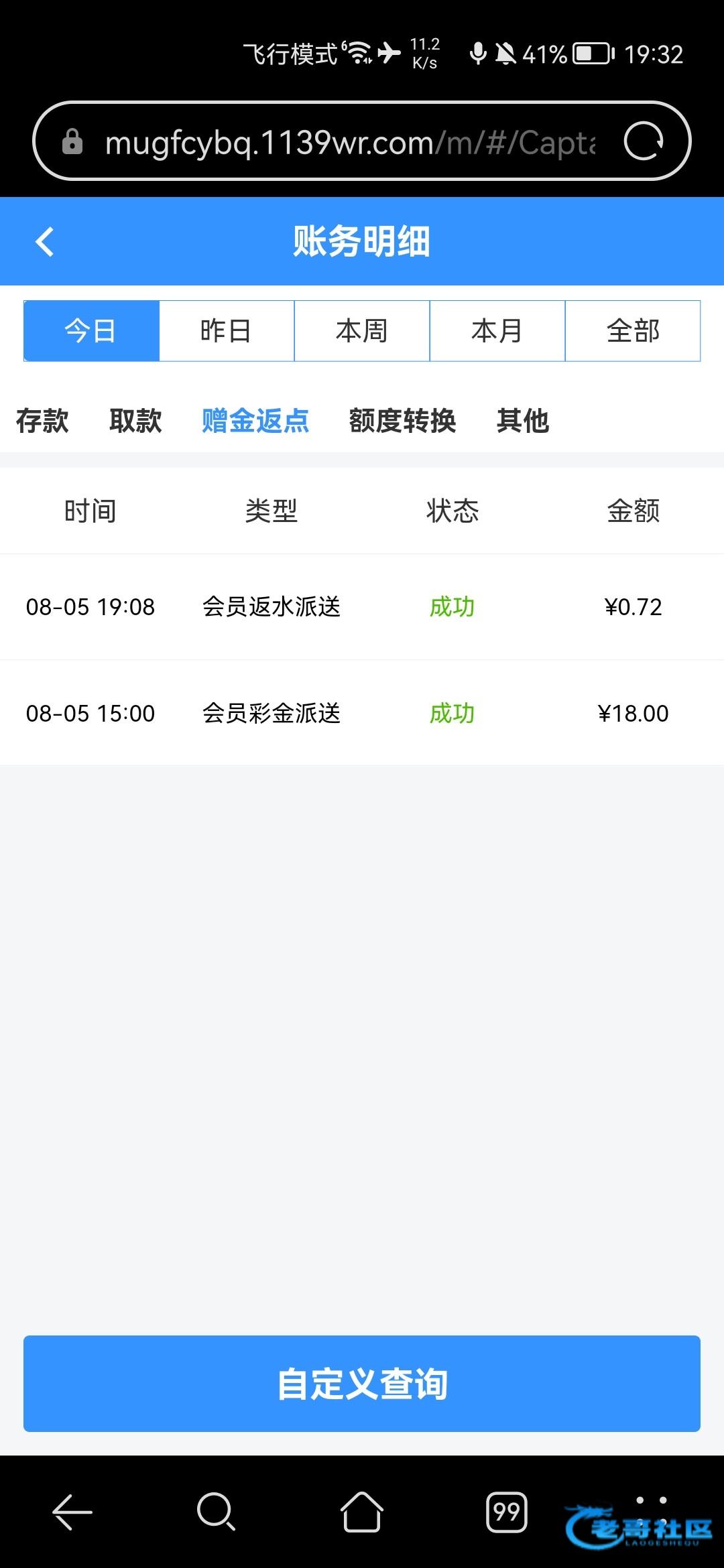
Task: Select the 今日 date filter
Action: [x=91, y=331]
